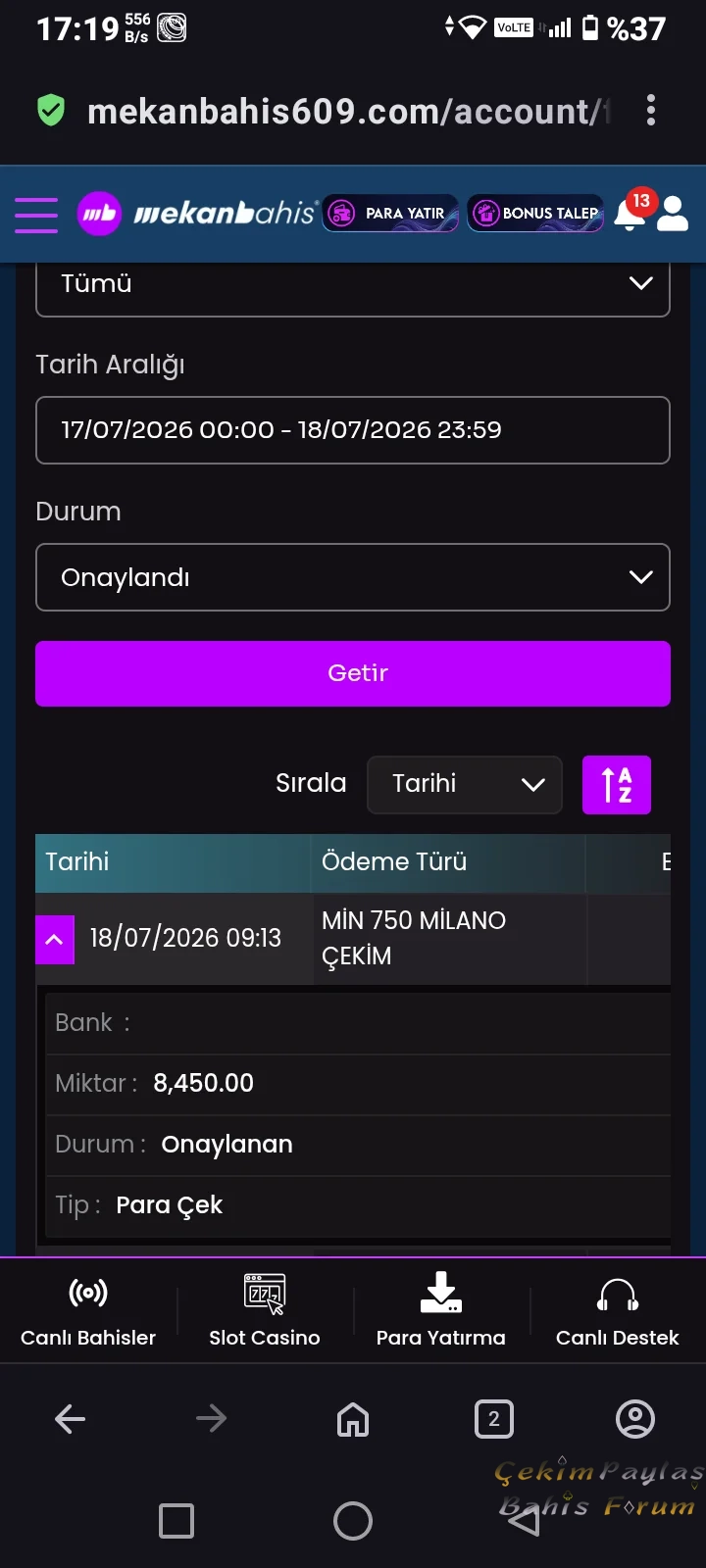Open the Sırala Tarihi sort dropdown
The image size is (706, 1568).
(465, 784)
